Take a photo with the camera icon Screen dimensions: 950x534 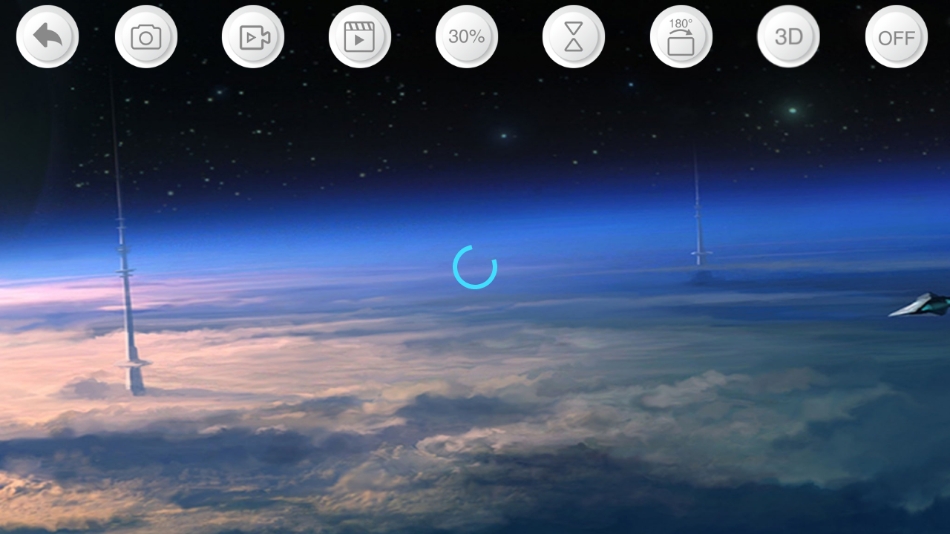pyautogui.click(x=146, y=37)
